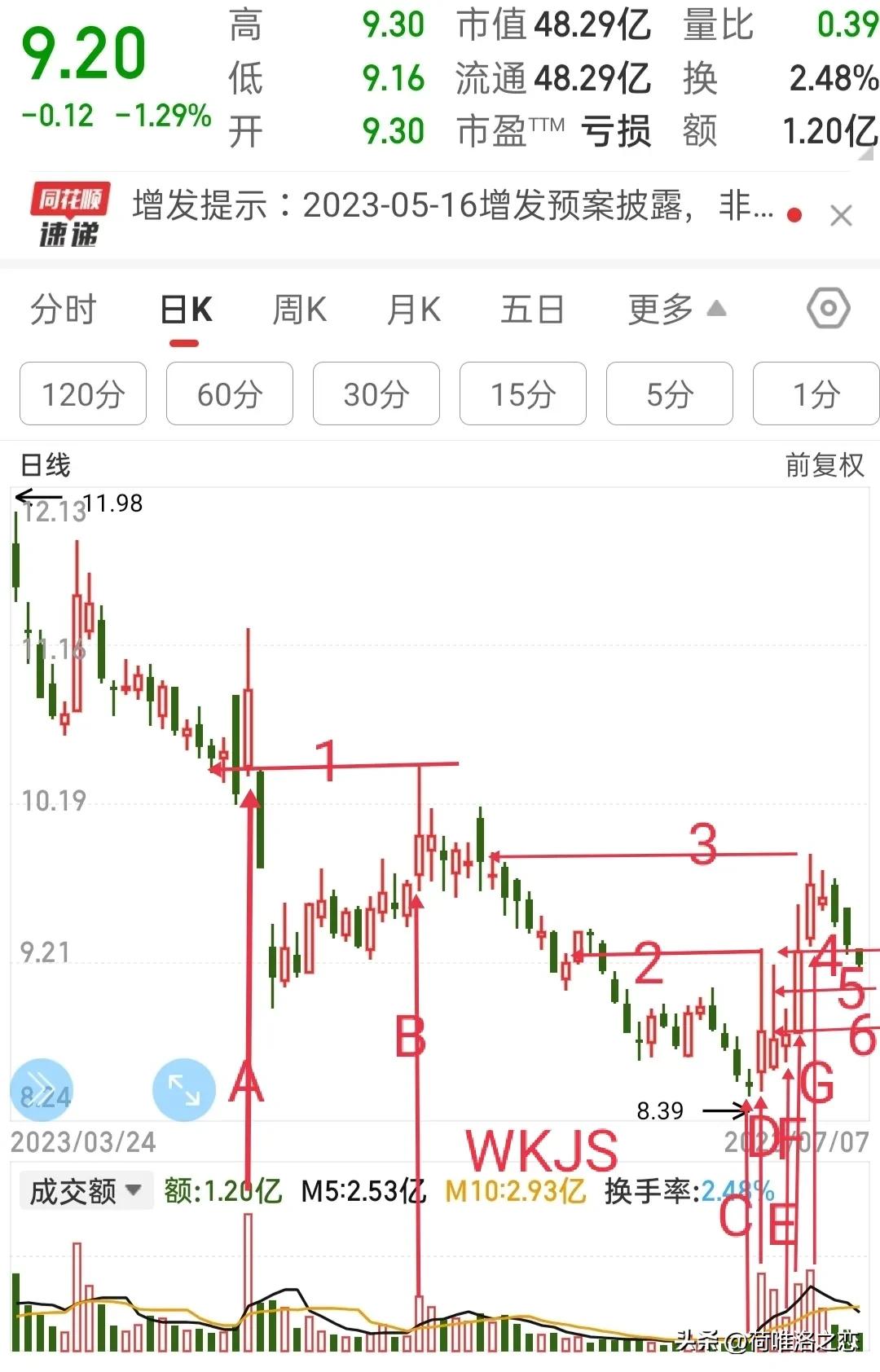Viewport: 880px width, 1372px height.
Task: Select the 60分 timeframe button
Action: pos(229,394)
